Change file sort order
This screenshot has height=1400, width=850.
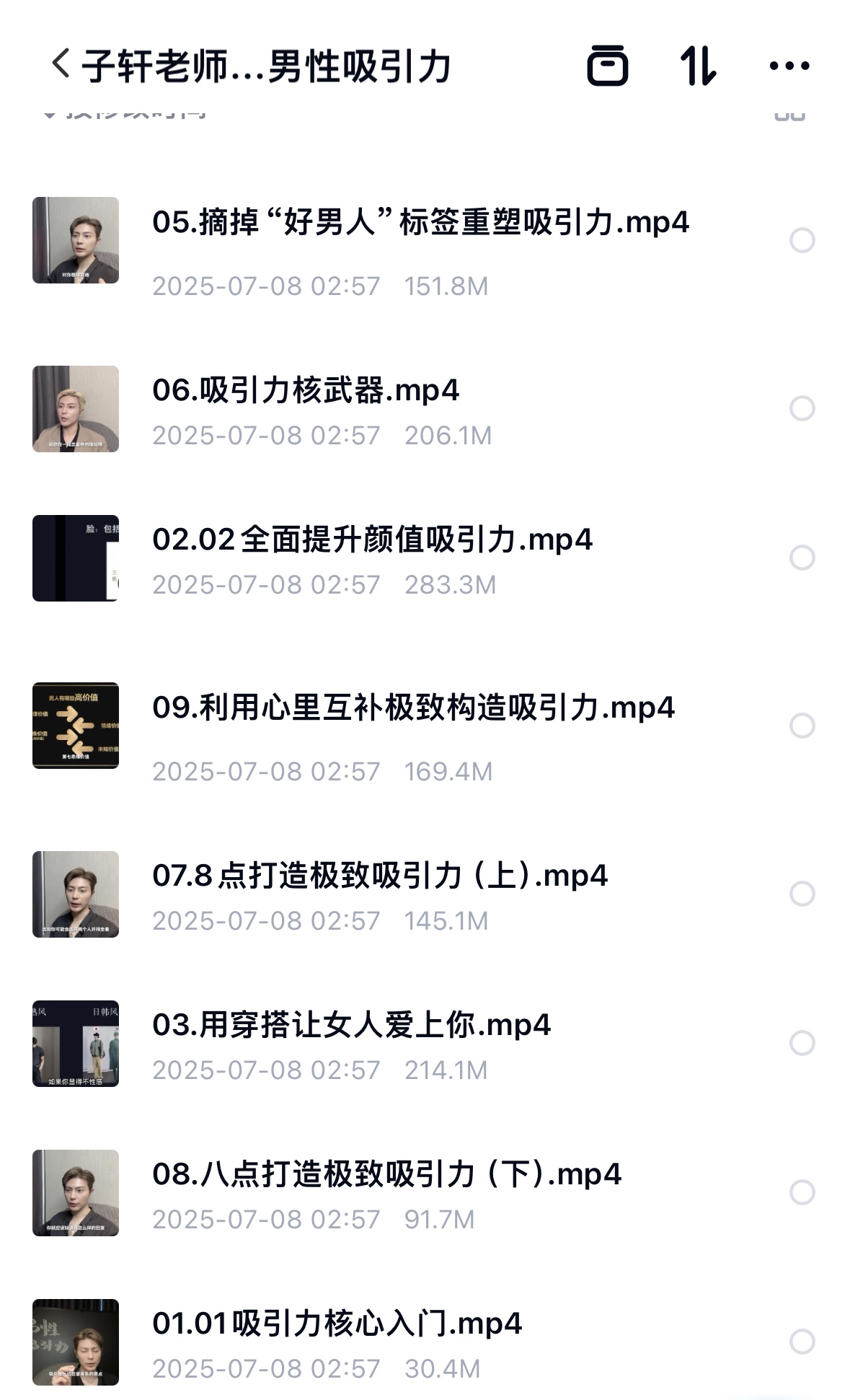click(x=698, y=66)
